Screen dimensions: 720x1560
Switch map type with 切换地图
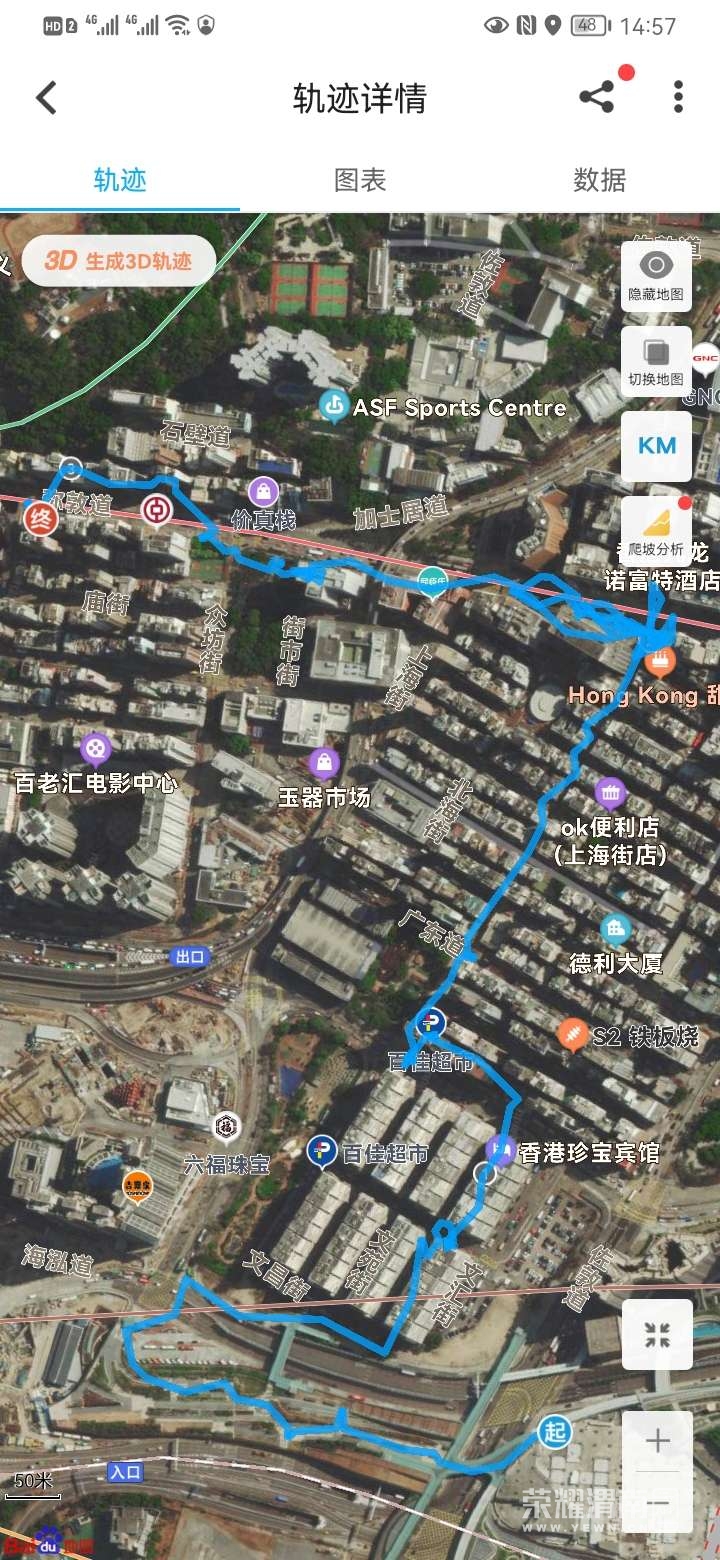[656, 361]
